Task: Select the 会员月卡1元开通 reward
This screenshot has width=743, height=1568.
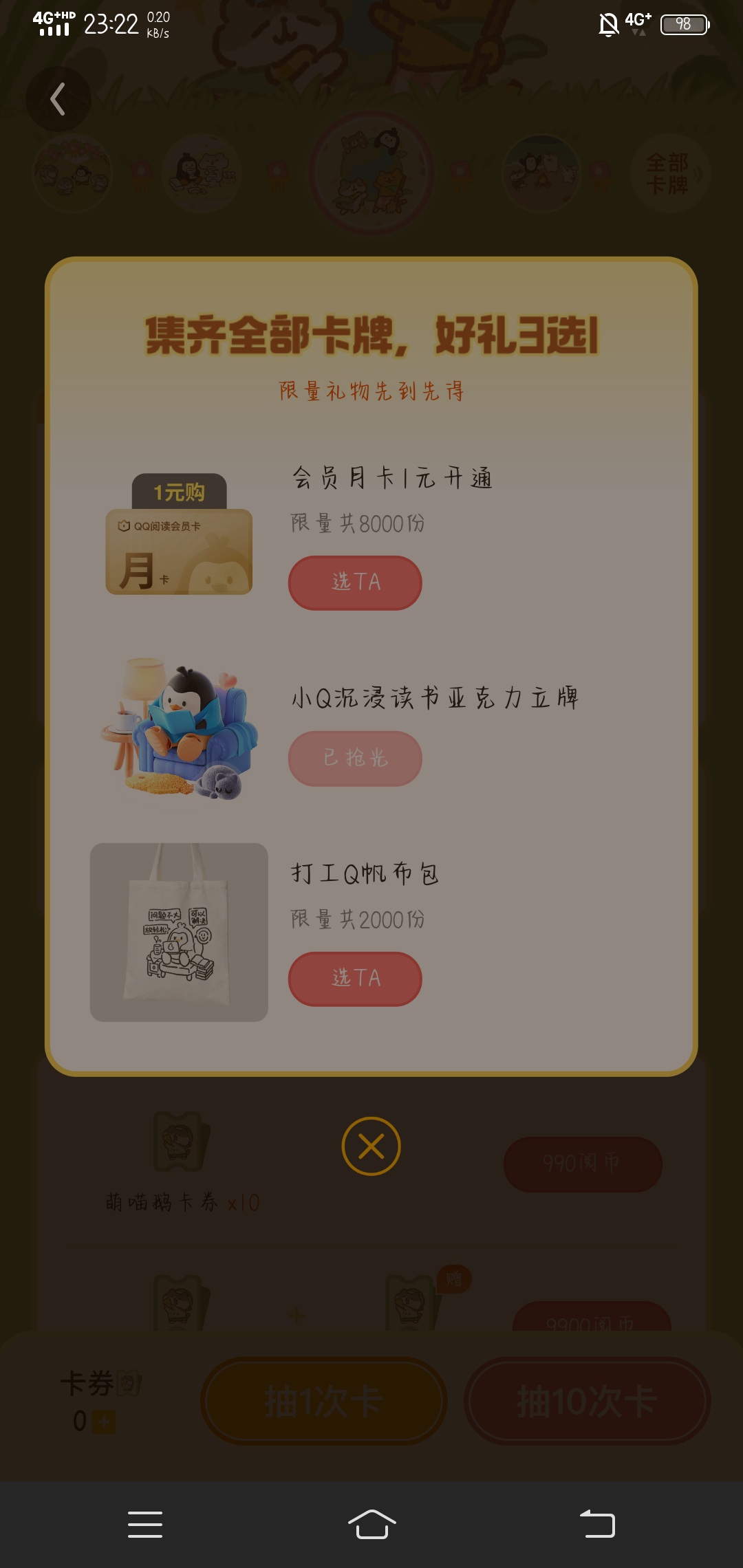Action: [355, 582]
